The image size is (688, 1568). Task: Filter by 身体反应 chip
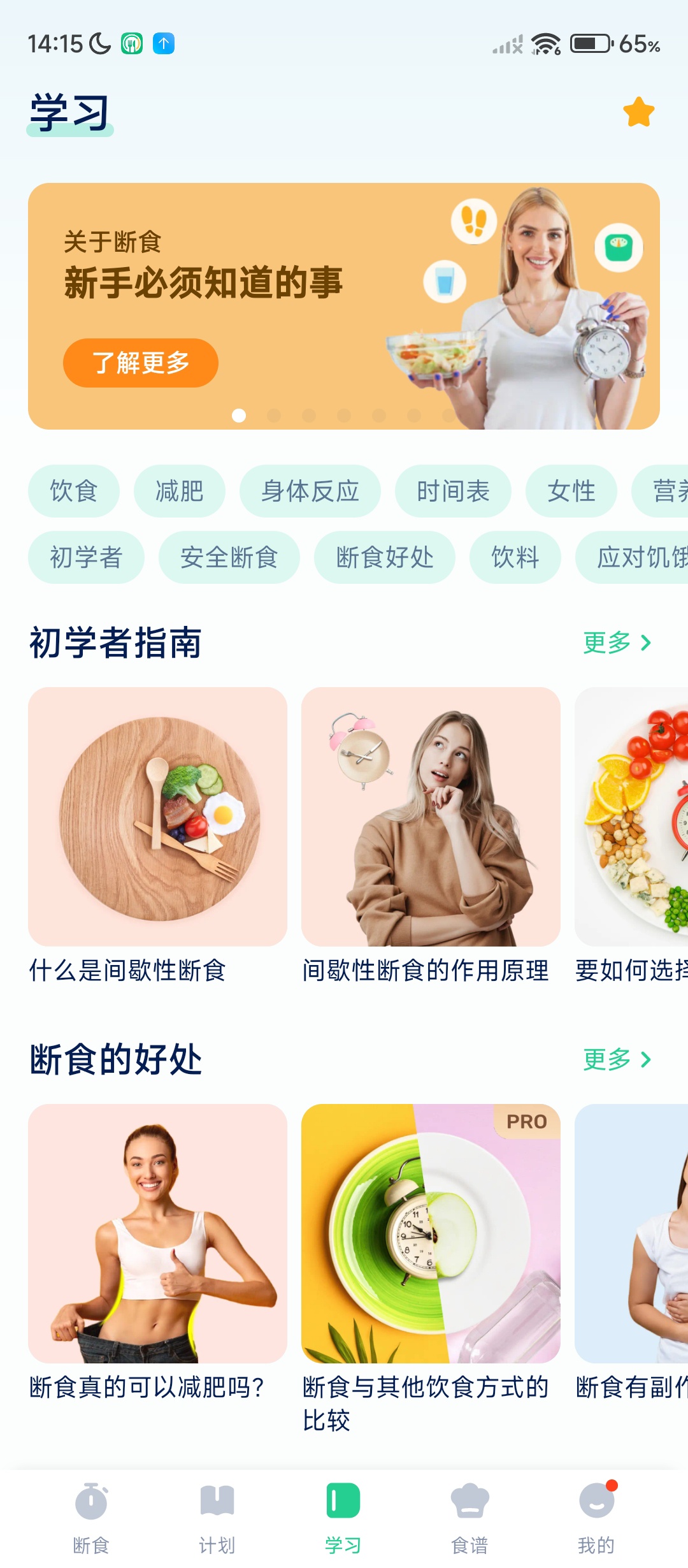tap(310, 491)
